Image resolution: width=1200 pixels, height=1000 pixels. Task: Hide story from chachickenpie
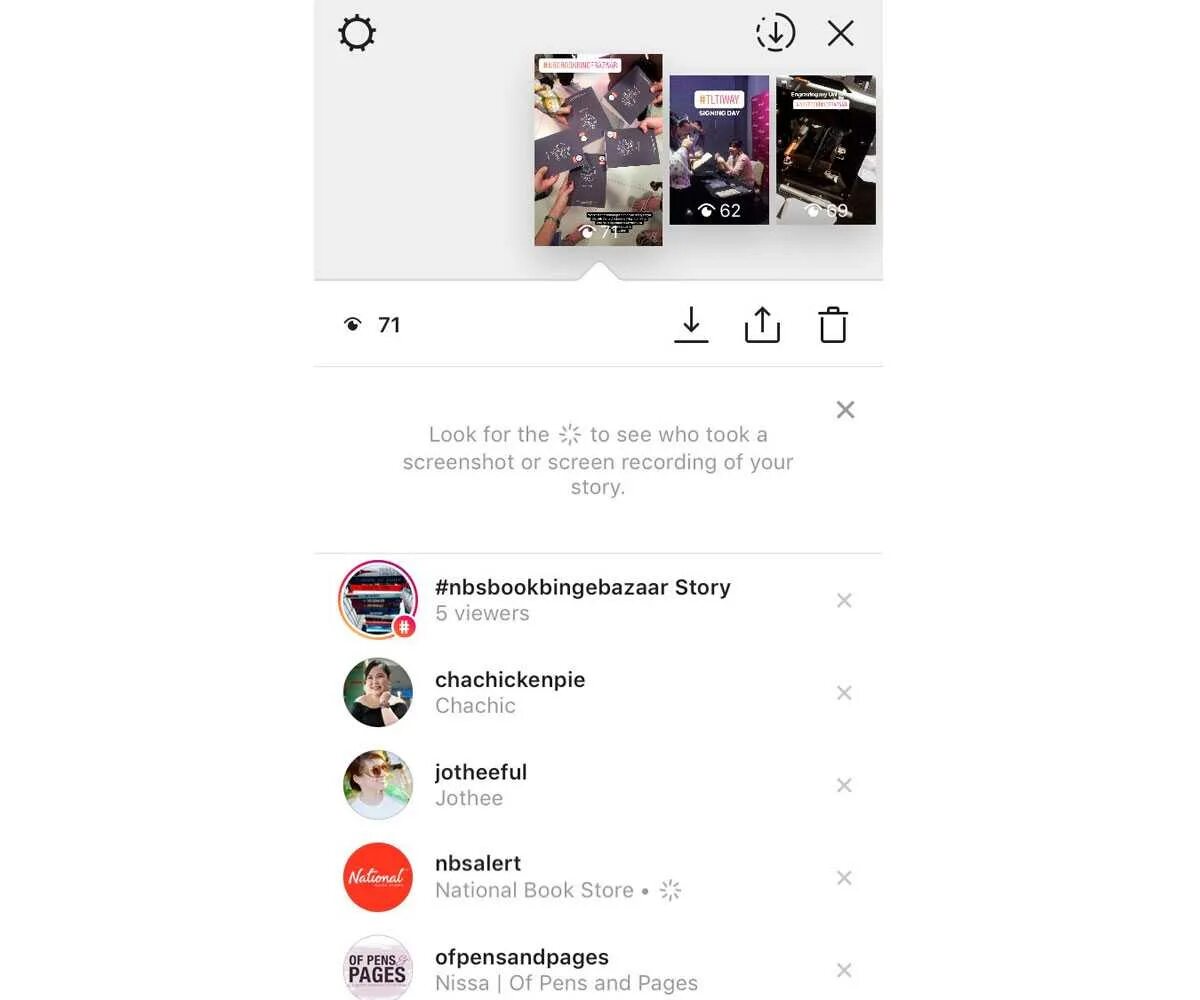[844, 693]
